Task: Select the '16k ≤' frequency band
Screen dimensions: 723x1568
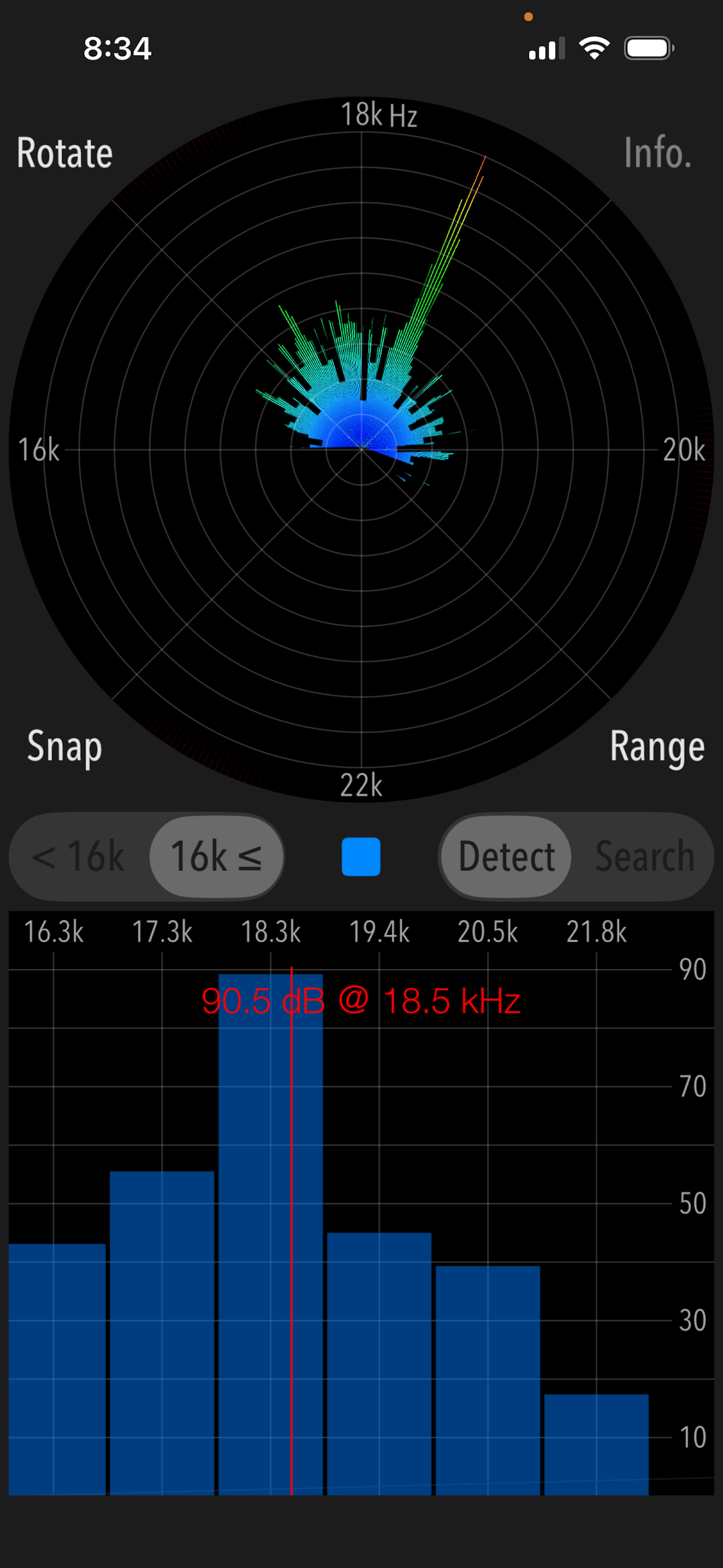Action: pyautogui.click(x=217, y=856)
